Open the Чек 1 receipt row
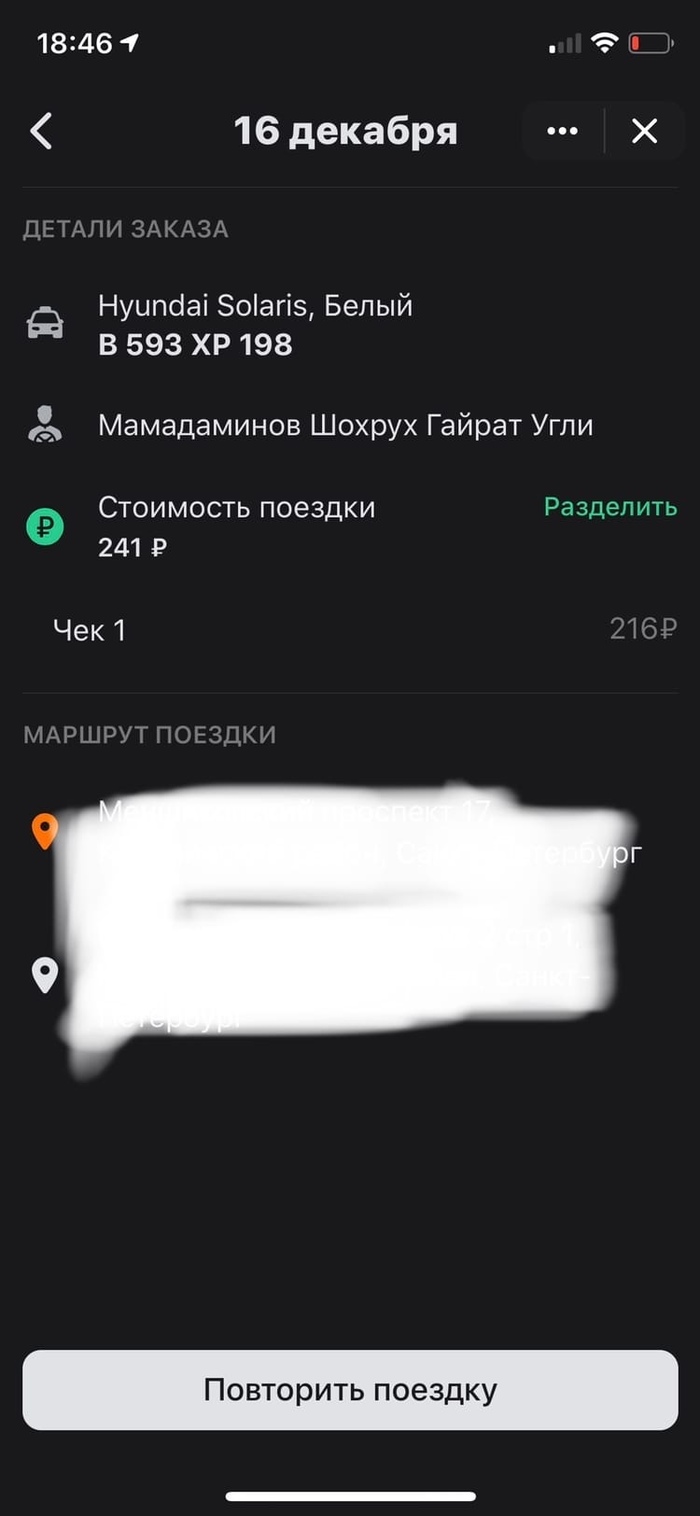700x1516 pixels. point(350,630)
